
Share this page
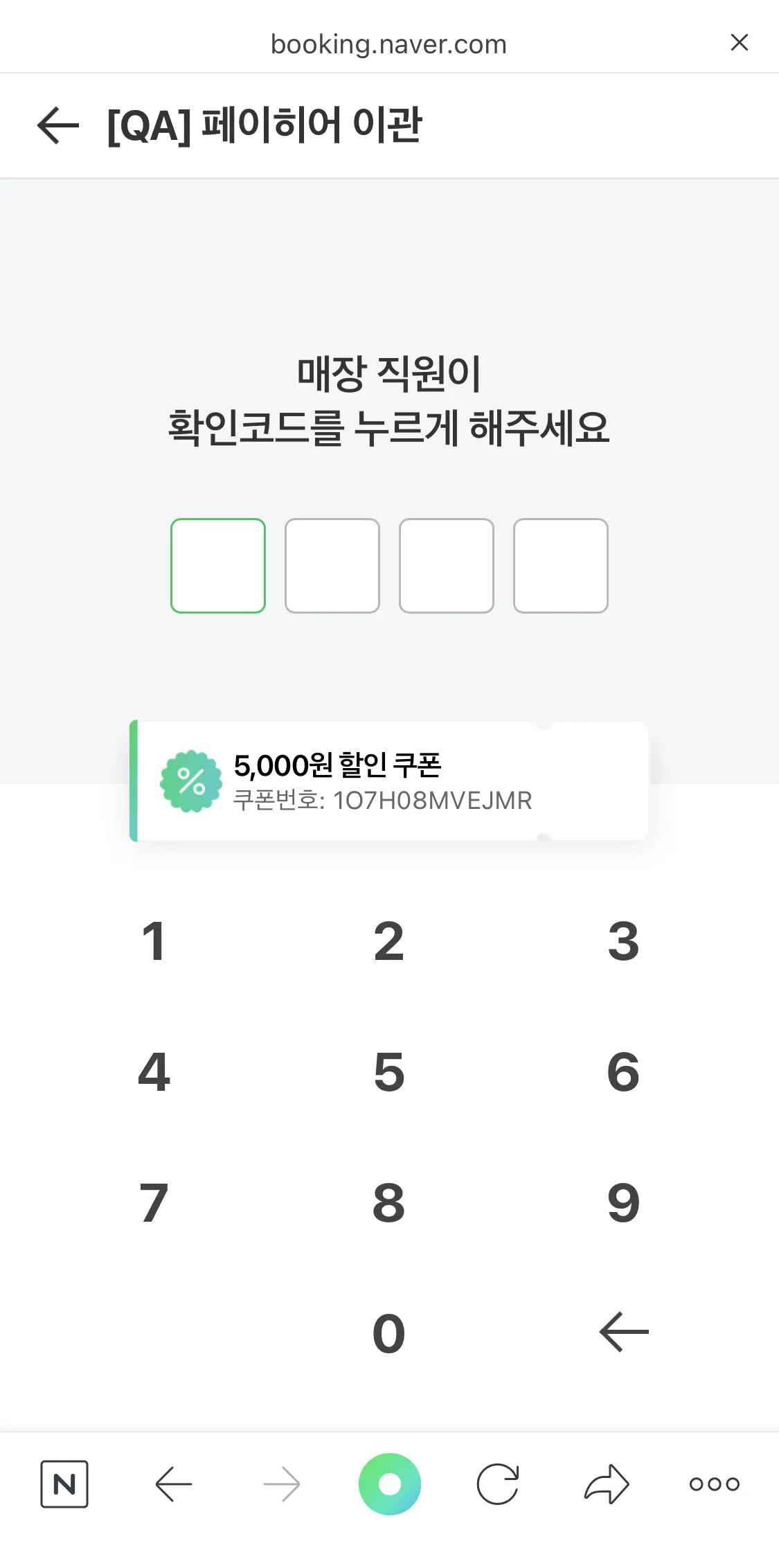coord(607,1484)
